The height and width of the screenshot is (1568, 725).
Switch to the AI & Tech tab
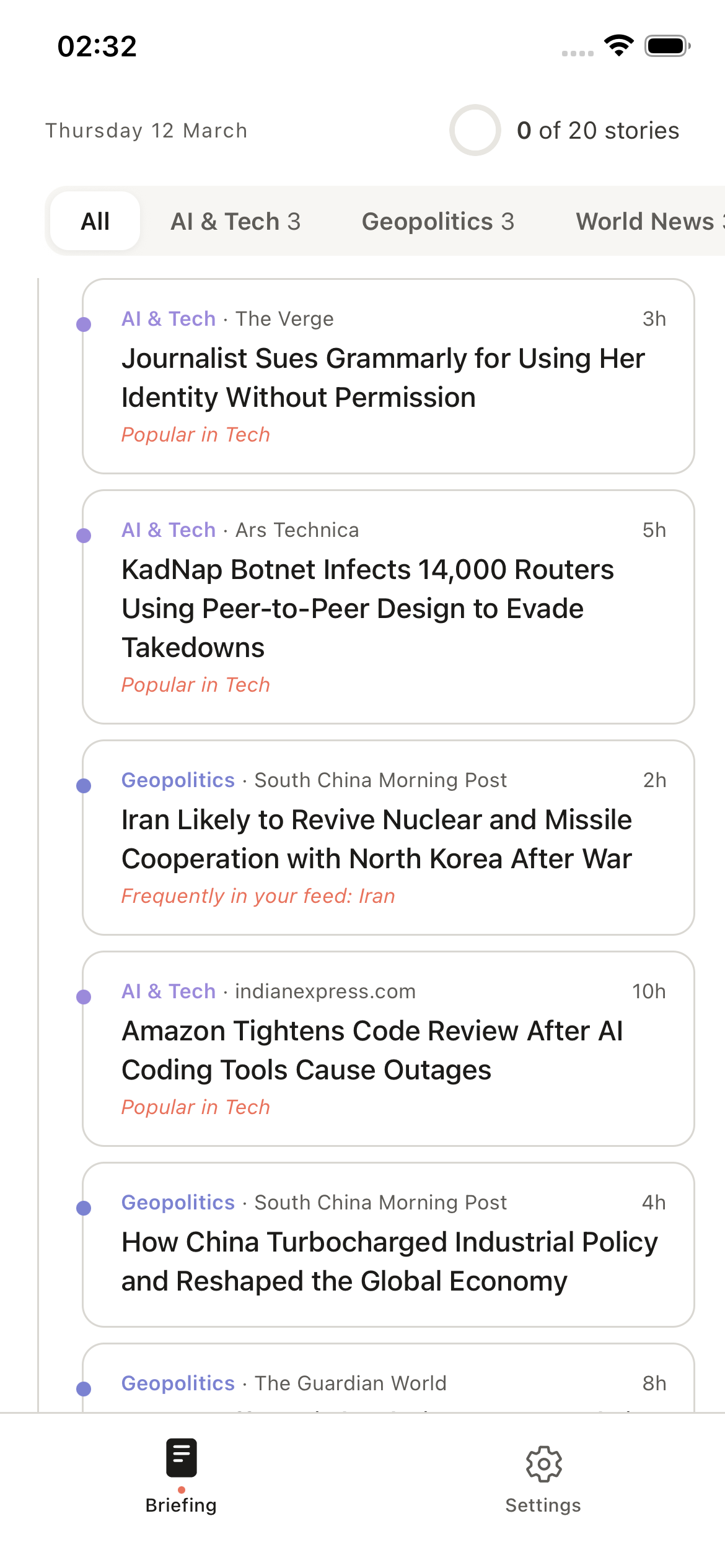(235, 221)
